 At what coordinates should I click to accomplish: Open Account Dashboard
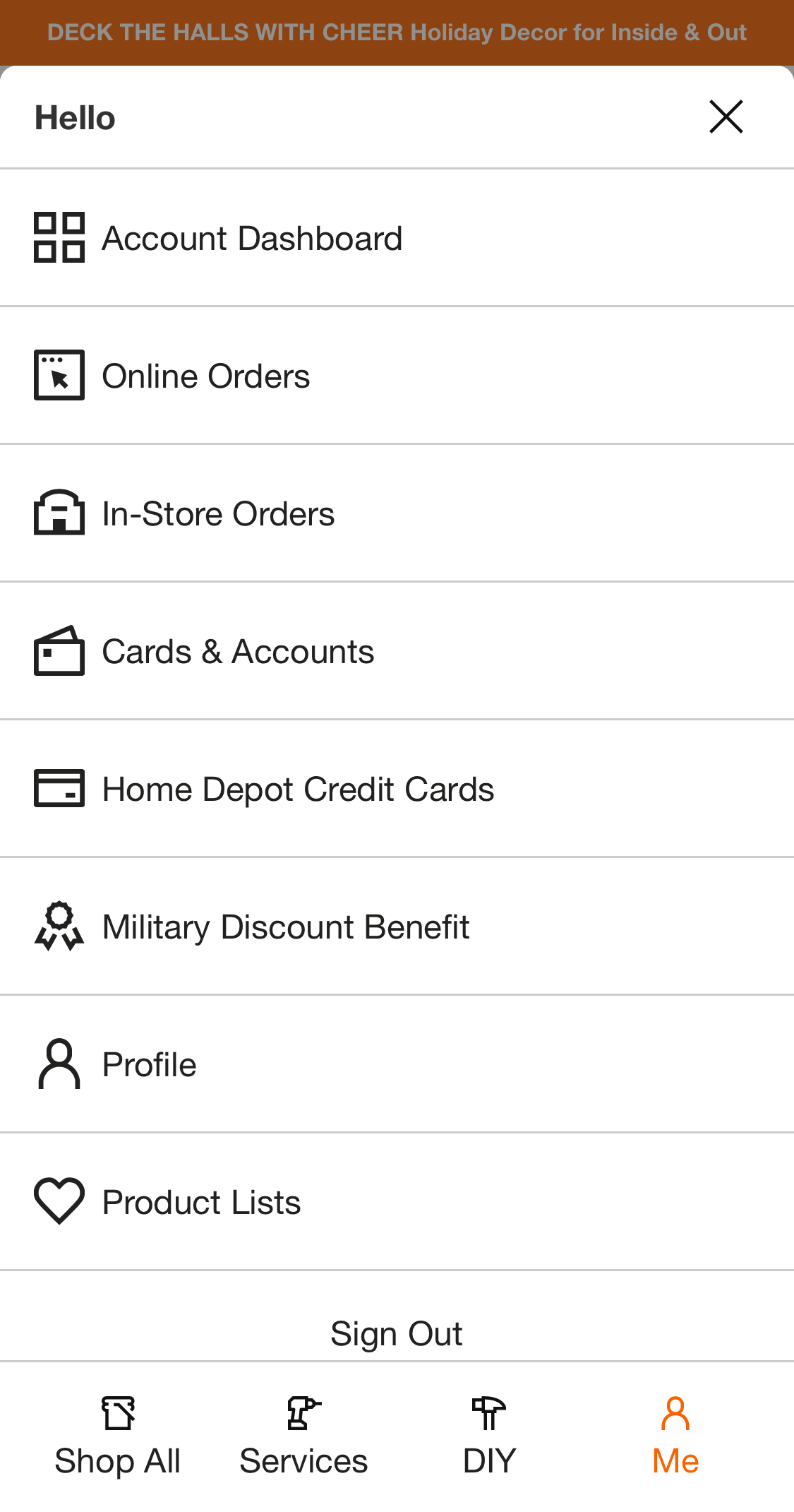click(x=252, y=238)
